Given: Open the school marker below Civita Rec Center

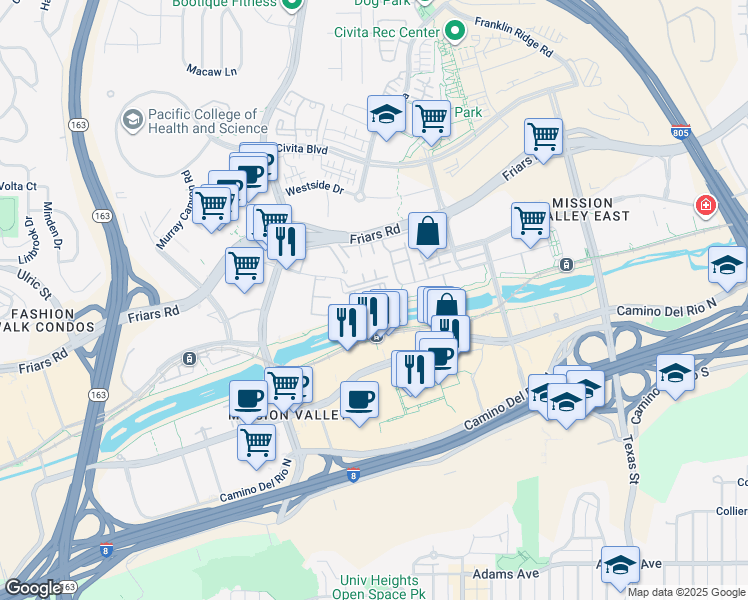Looking at the screenshot, I should point(385,116).
